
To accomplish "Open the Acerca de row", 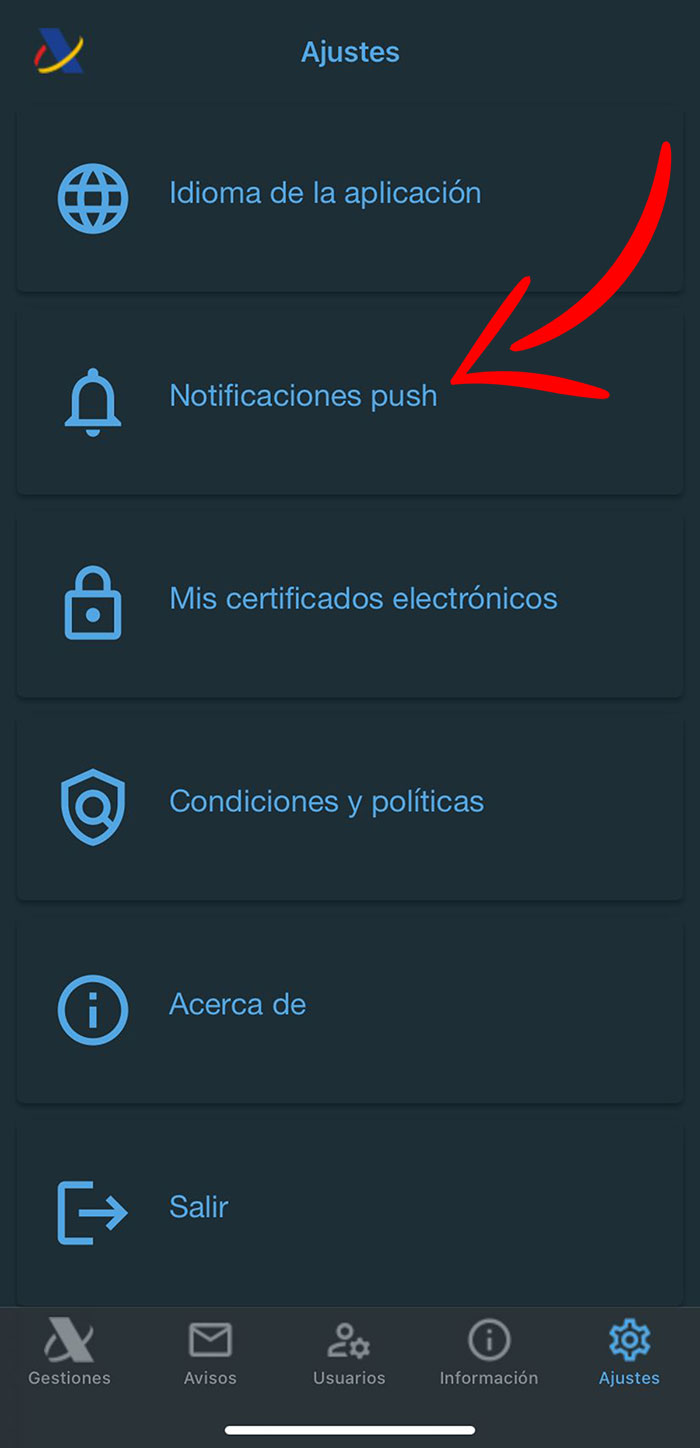I will [238, 1005].
